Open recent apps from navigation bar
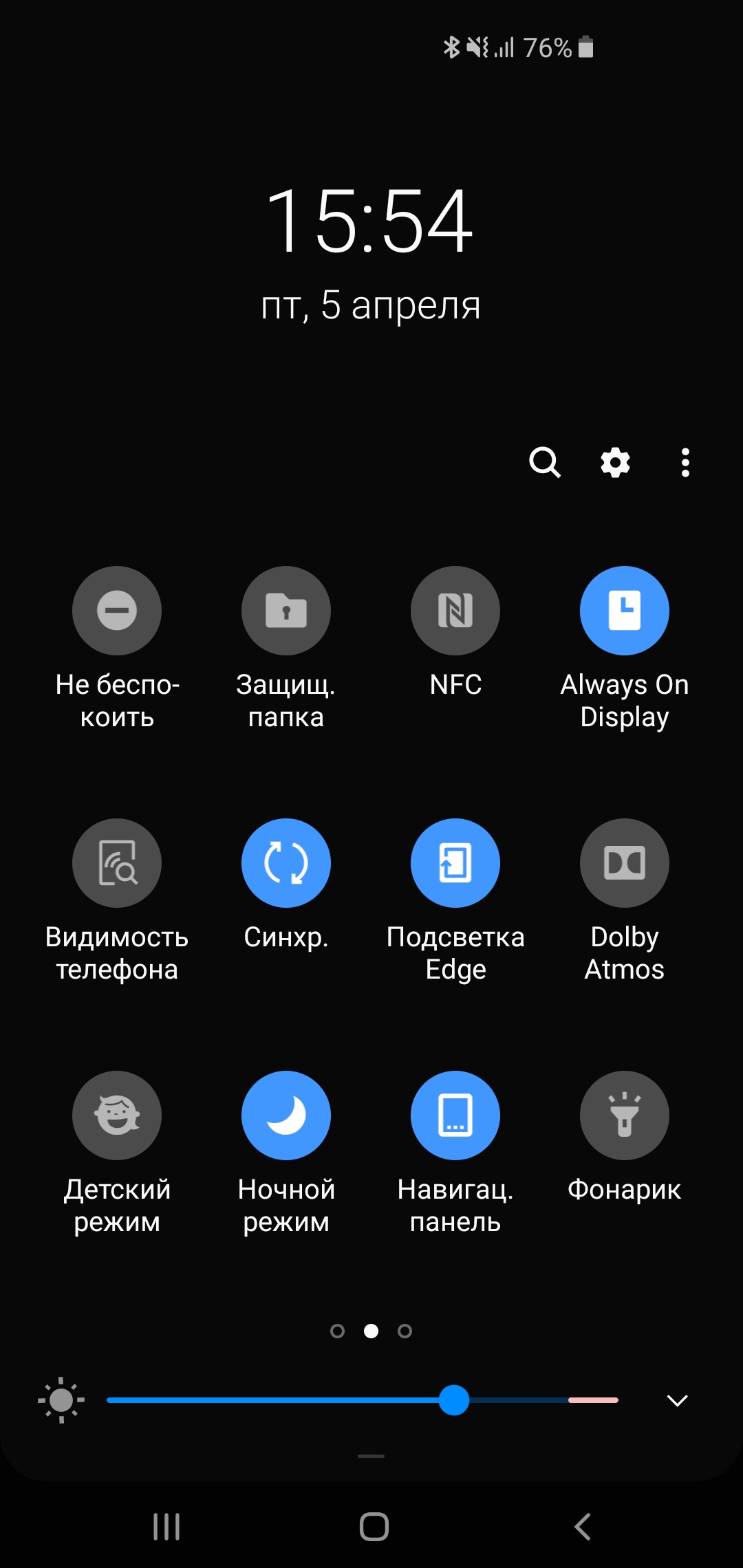743x1568 pixels. point(166,1527)
